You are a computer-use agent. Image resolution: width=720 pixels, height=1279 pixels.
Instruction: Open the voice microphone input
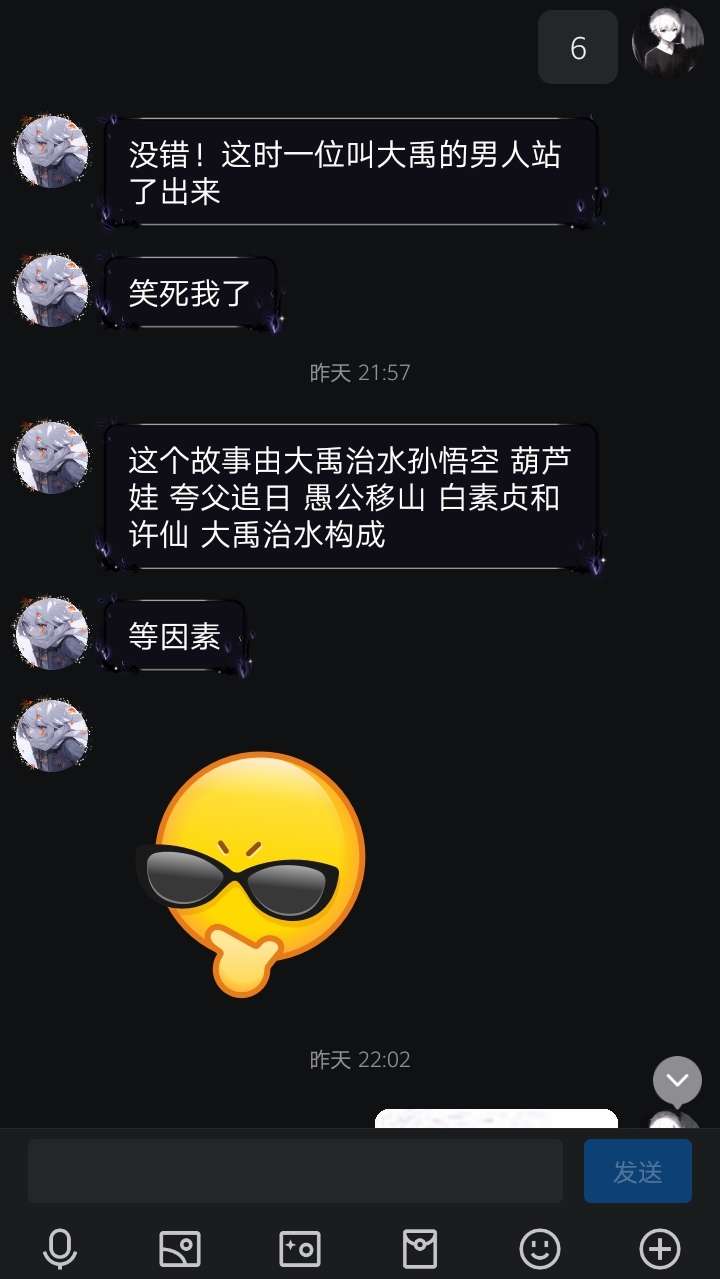[60, 1248]
